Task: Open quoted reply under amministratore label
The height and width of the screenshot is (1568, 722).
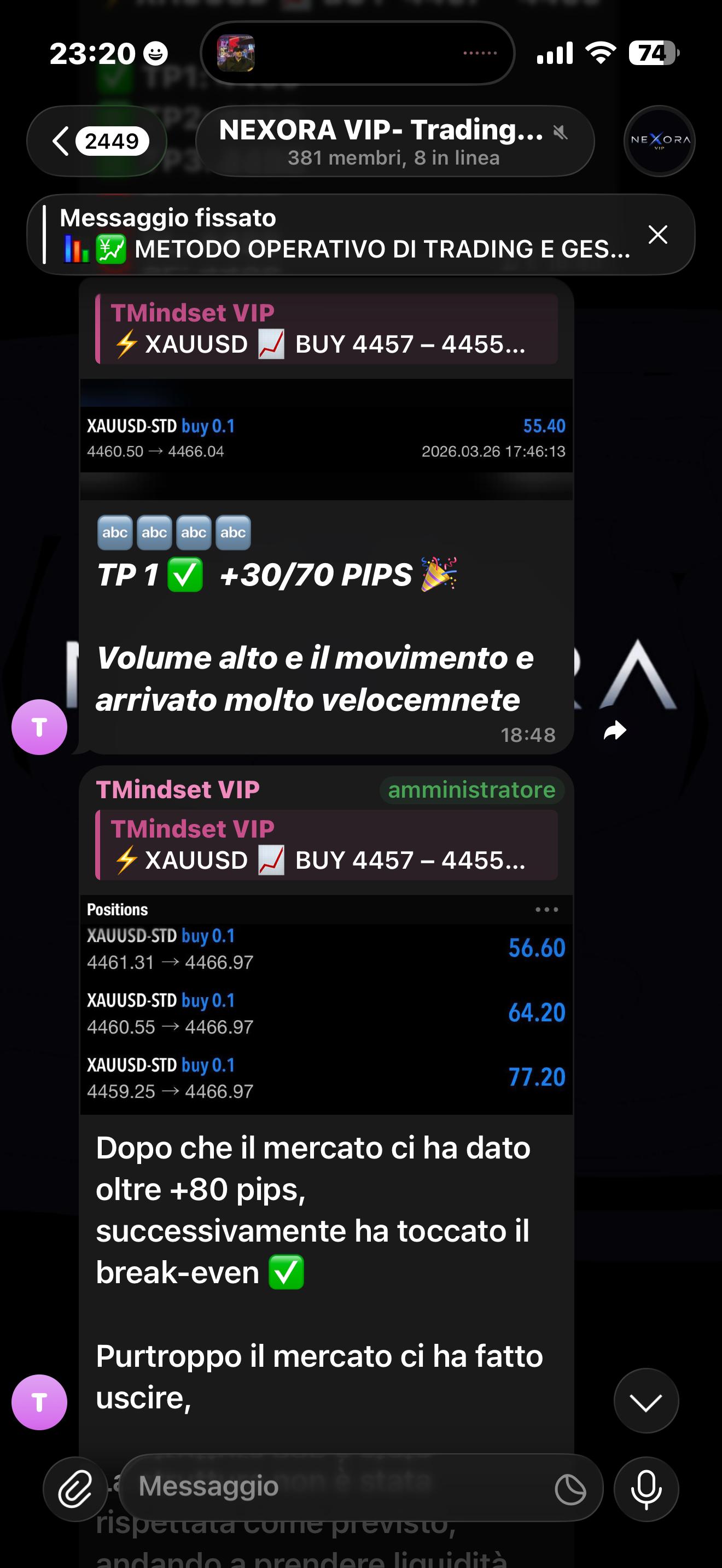Action: click(x=327, y=845)
